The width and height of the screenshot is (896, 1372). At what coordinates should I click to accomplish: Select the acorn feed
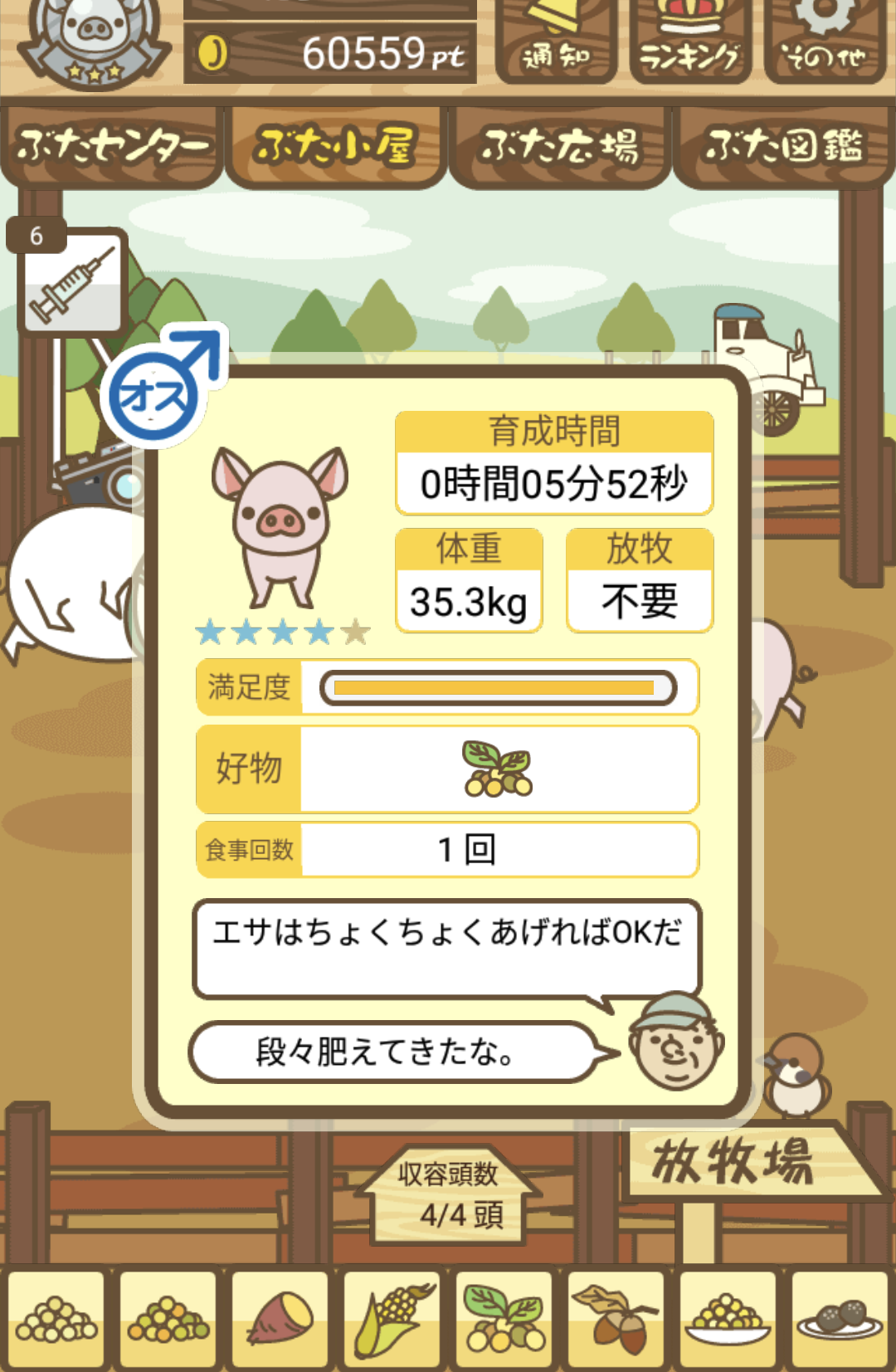tap(616, 1320)
